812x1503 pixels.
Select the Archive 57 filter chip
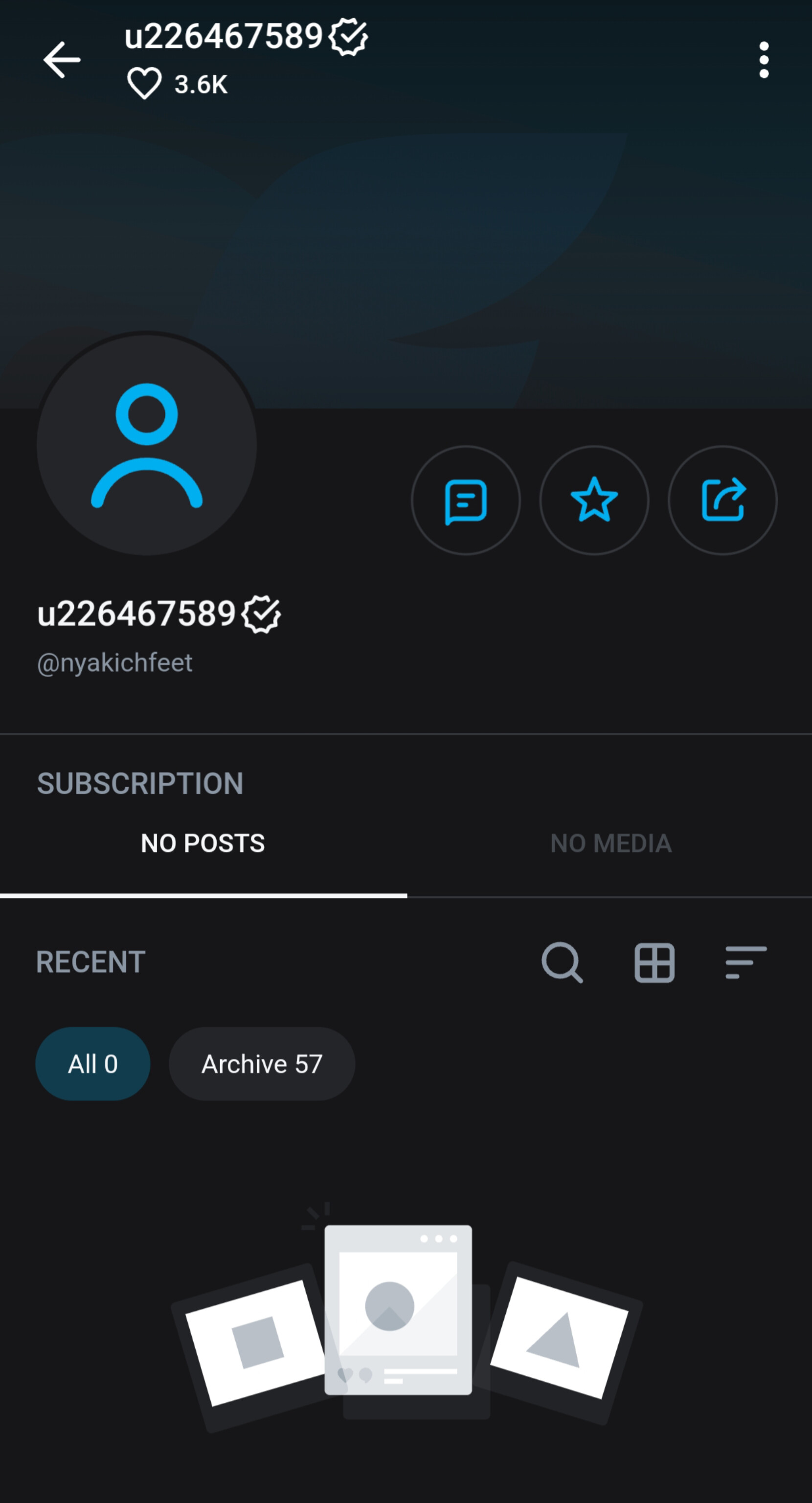262,1064
